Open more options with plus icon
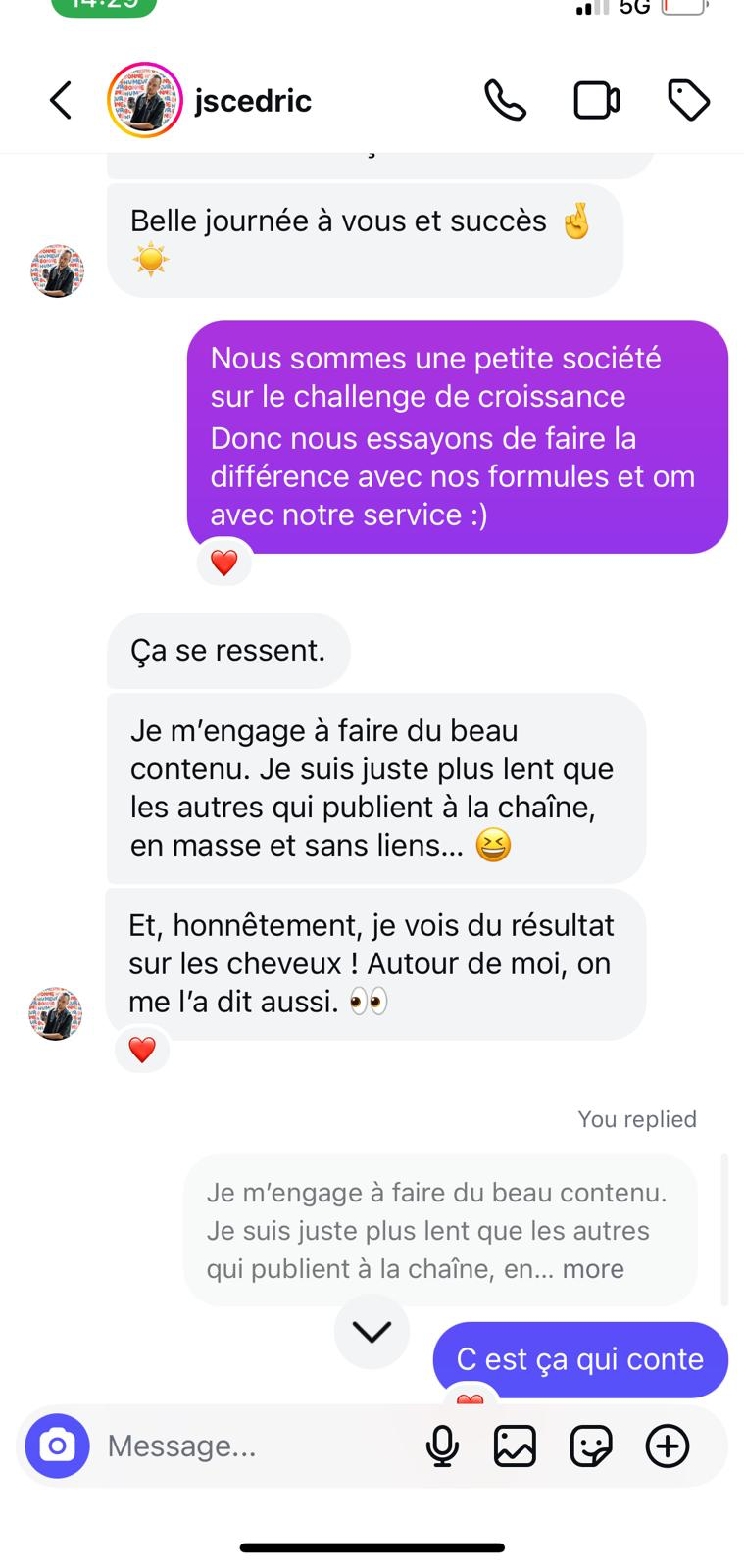The height and width of the screenshot is (1568, 744). (668, 1445)
